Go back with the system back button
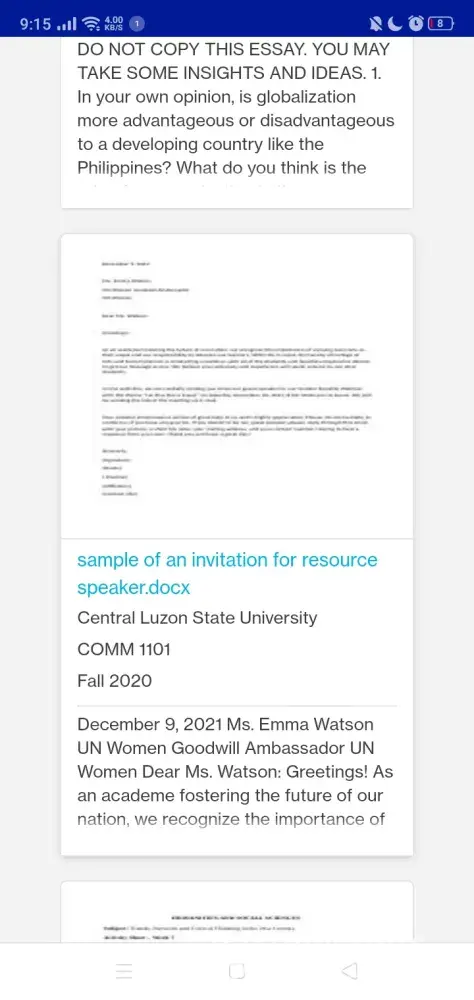Image resolution: width=474 pixels, height=1000 pixels. [x=349, y=971]
